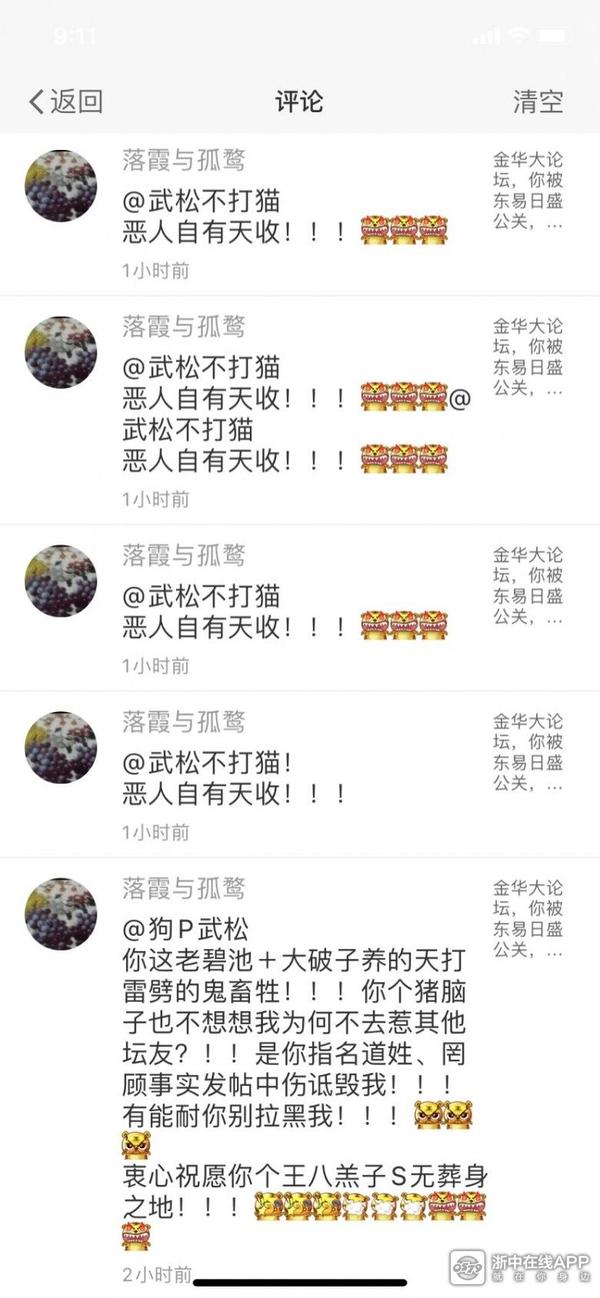This screenshot has width=600, height=1298.
Task: View the original post beside the 2小时前 comment
Action: click(528, 917)
